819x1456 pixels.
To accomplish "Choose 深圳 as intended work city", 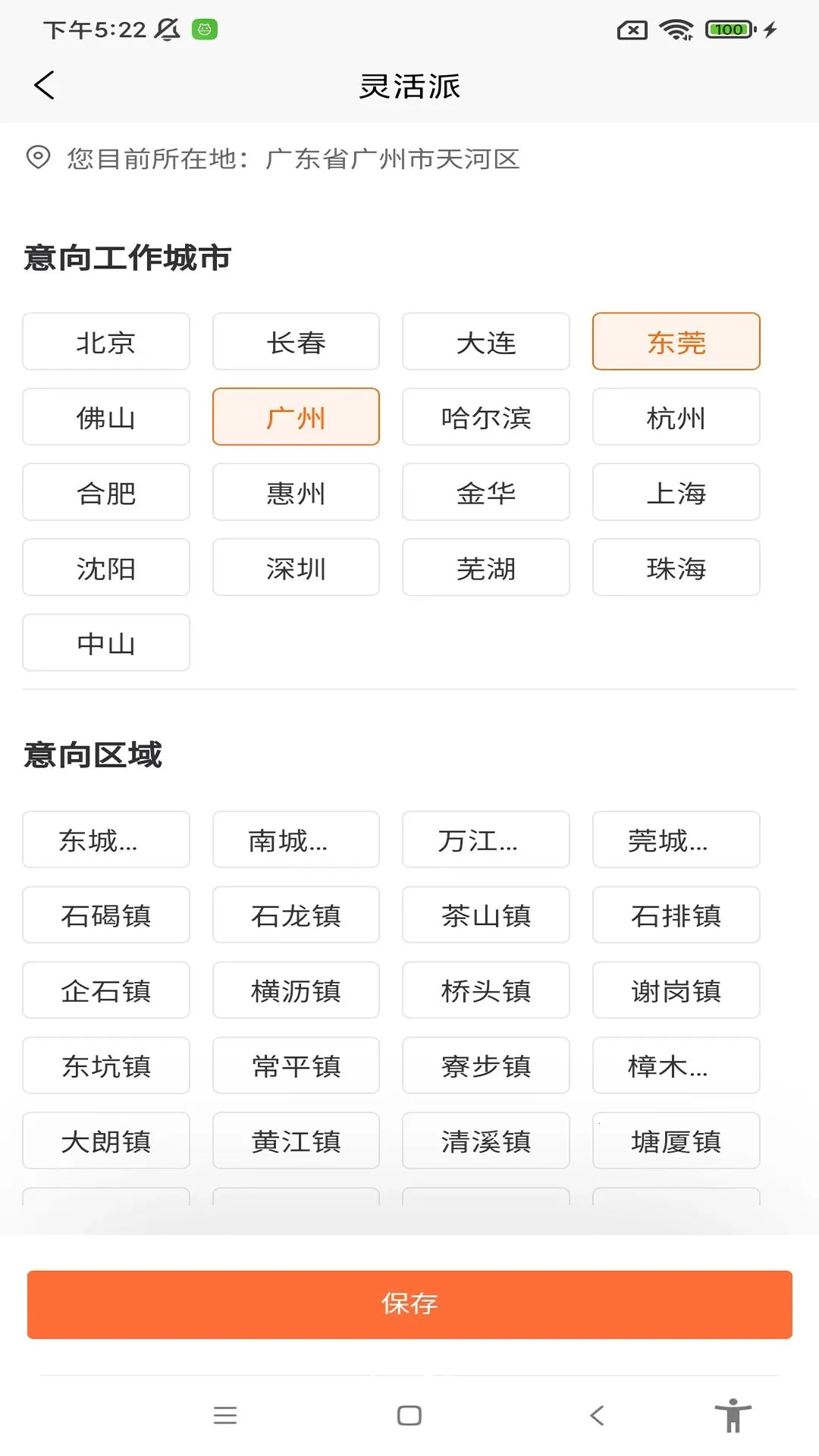I will click(x=296, y=568).
